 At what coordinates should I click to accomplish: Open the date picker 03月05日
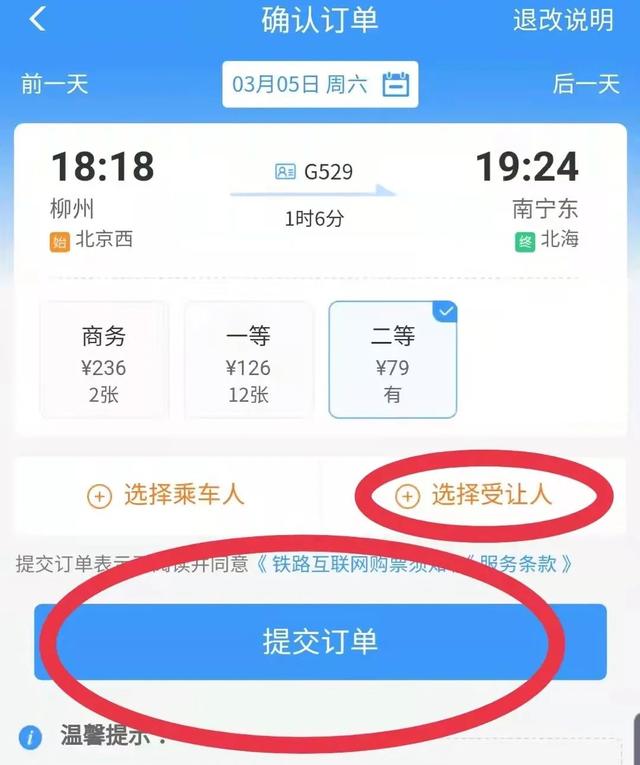(320, 84)
